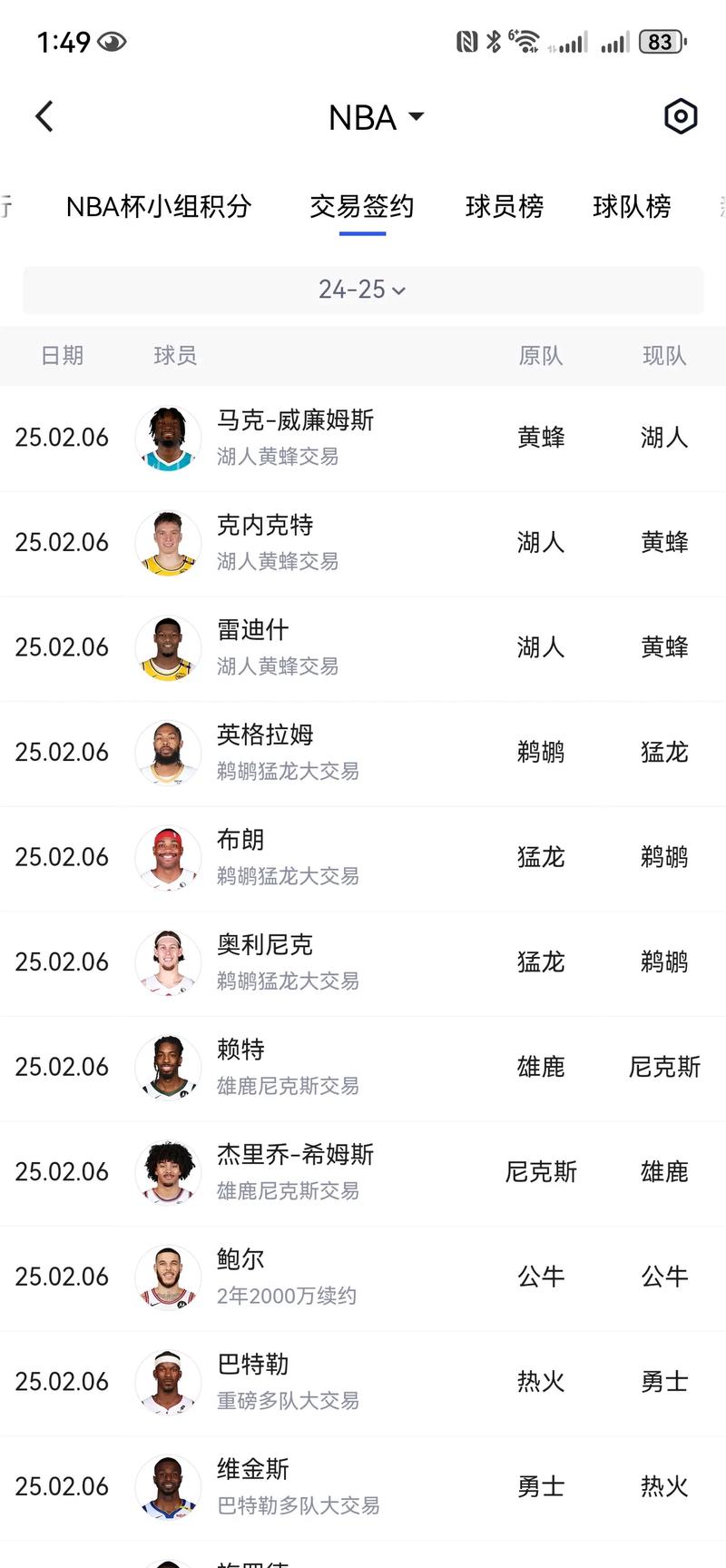The width and height of the screenshot is (726, 1568).
Task: Open the 24-25 season selector
Action: 363,290
